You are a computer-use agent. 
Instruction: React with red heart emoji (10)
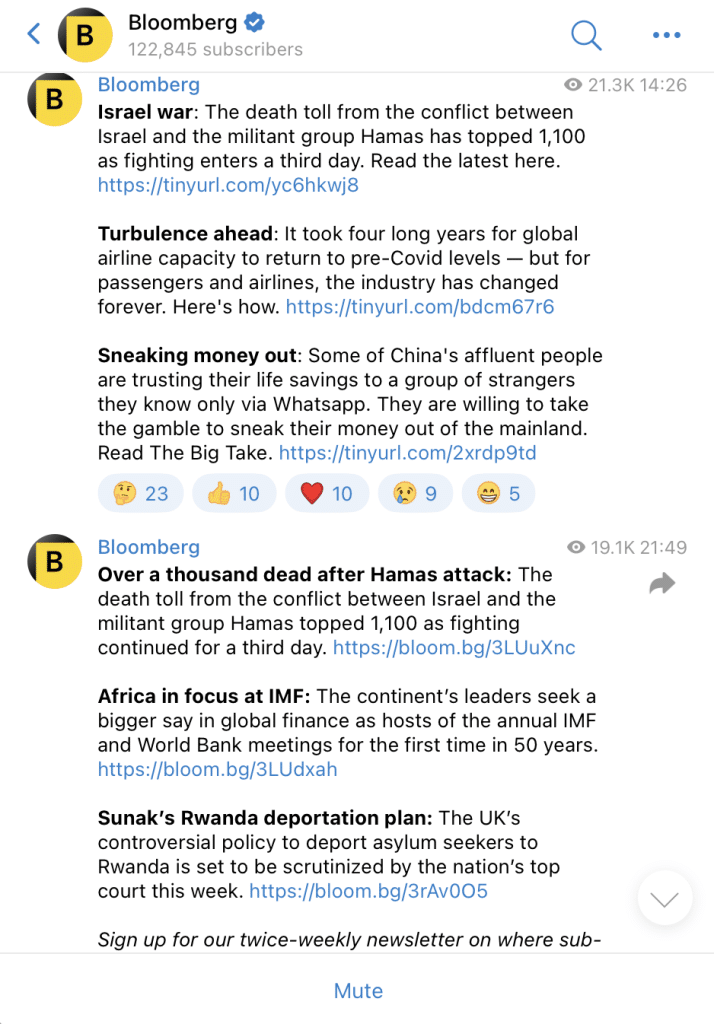coord(326,494)
